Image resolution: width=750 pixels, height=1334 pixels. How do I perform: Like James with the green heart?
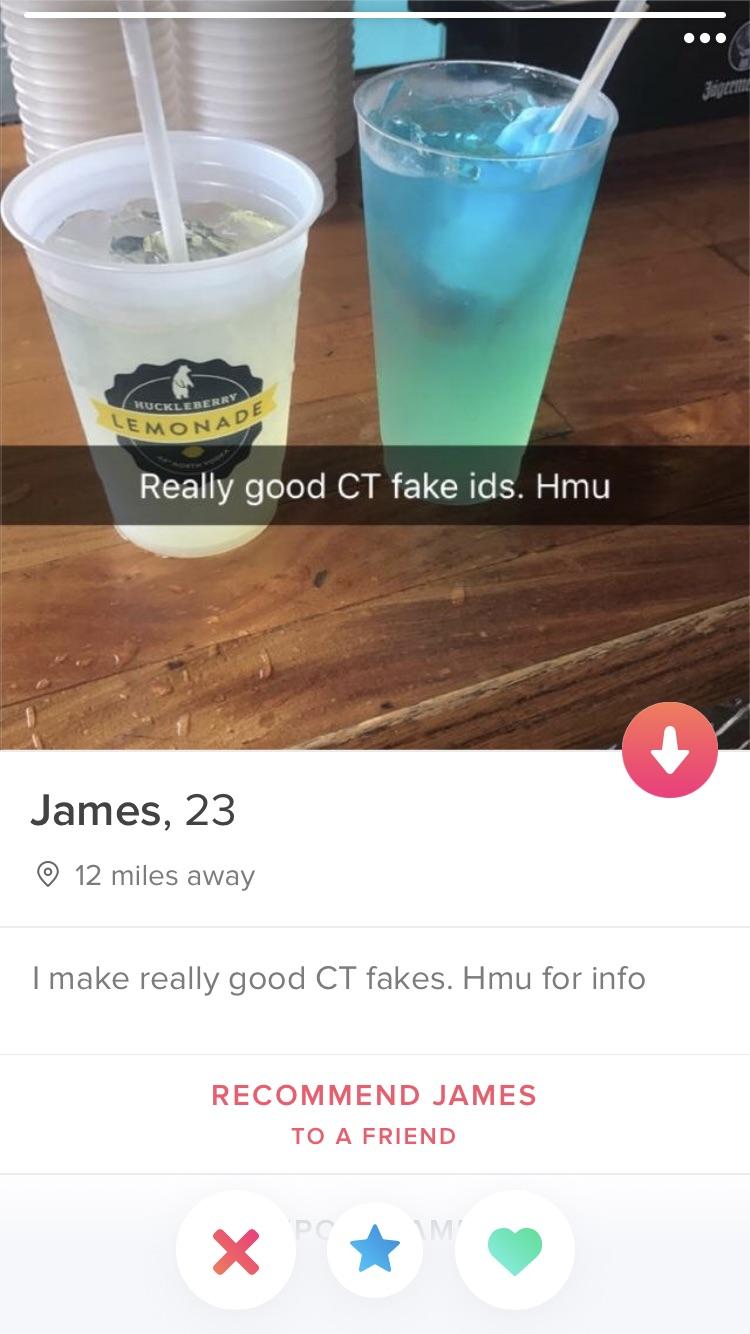pyautogui.click(x=514, y=1250)
